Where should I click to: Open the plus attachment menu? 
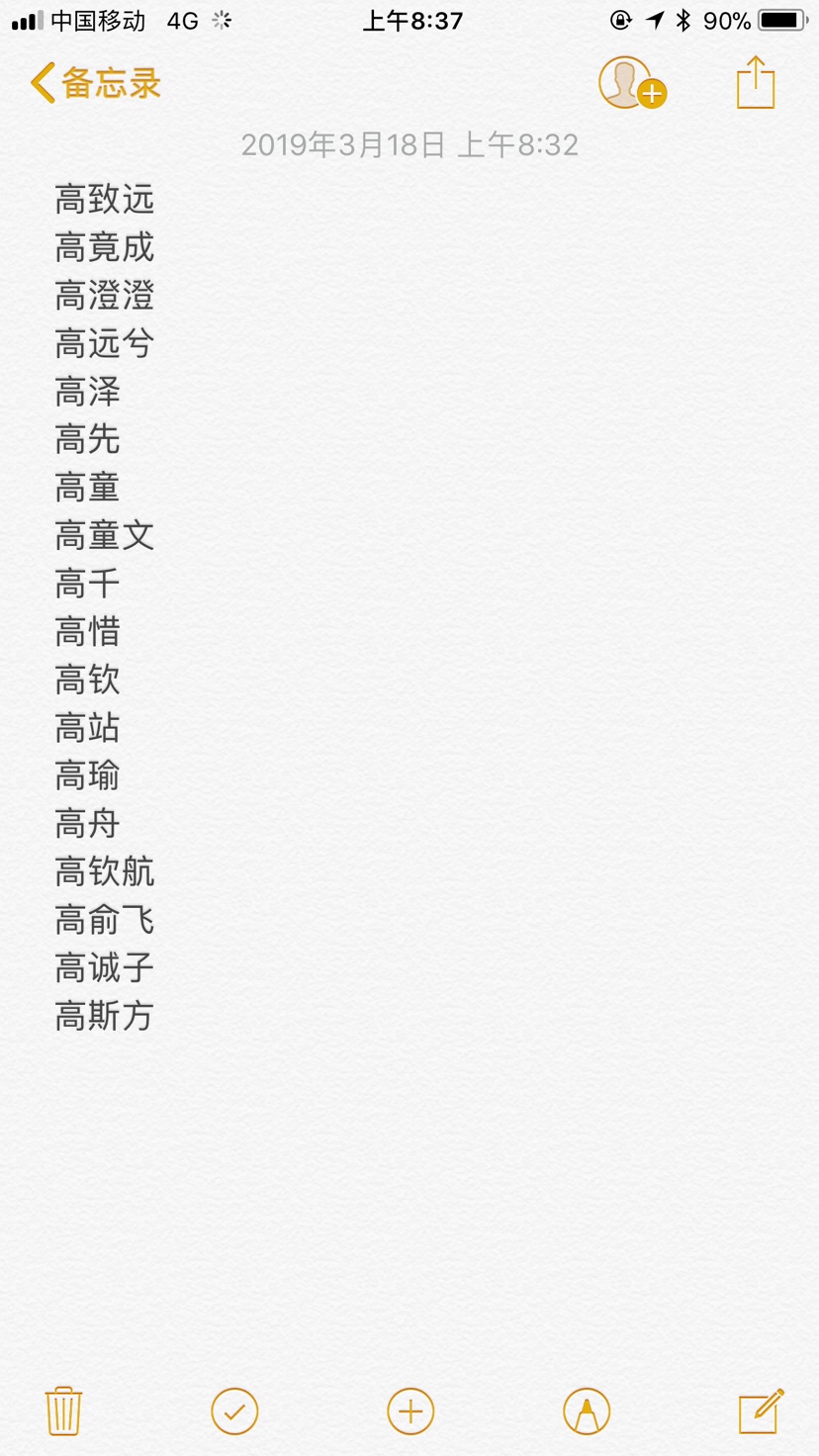(410, 1411)
